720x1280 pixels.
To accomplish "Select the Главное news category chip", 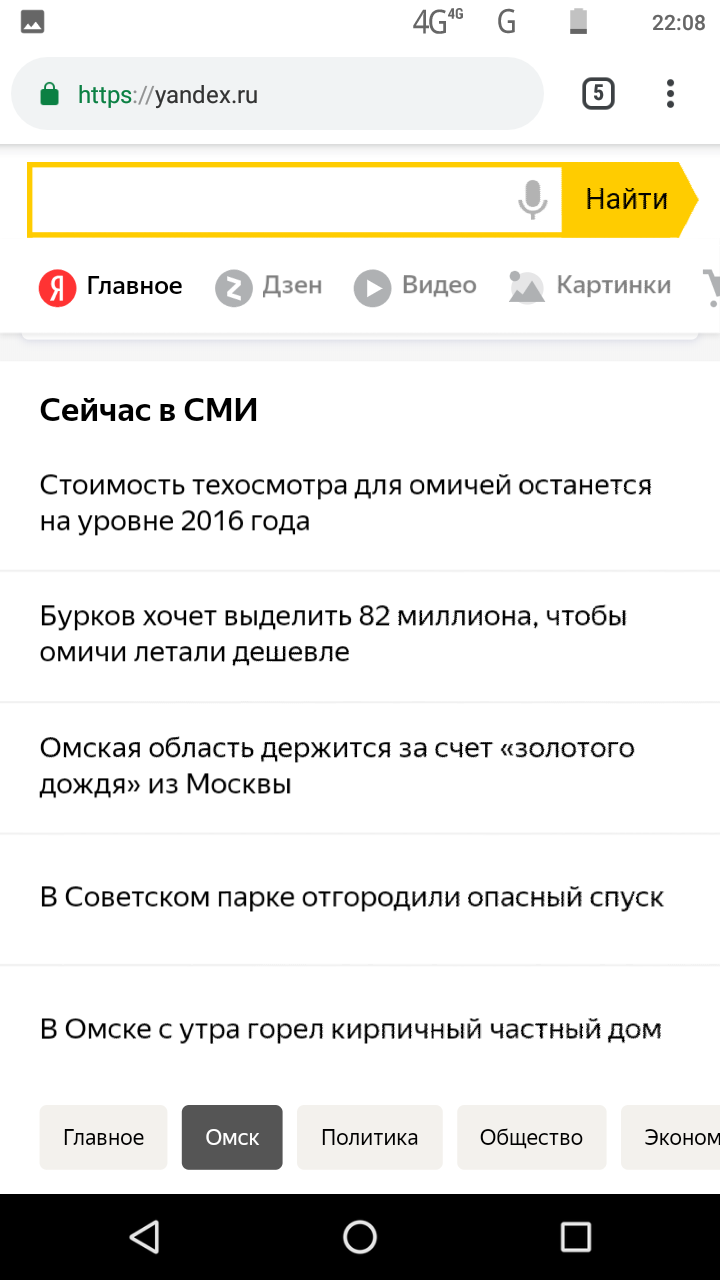I will pyautogui.click(x=103, y=1137).
